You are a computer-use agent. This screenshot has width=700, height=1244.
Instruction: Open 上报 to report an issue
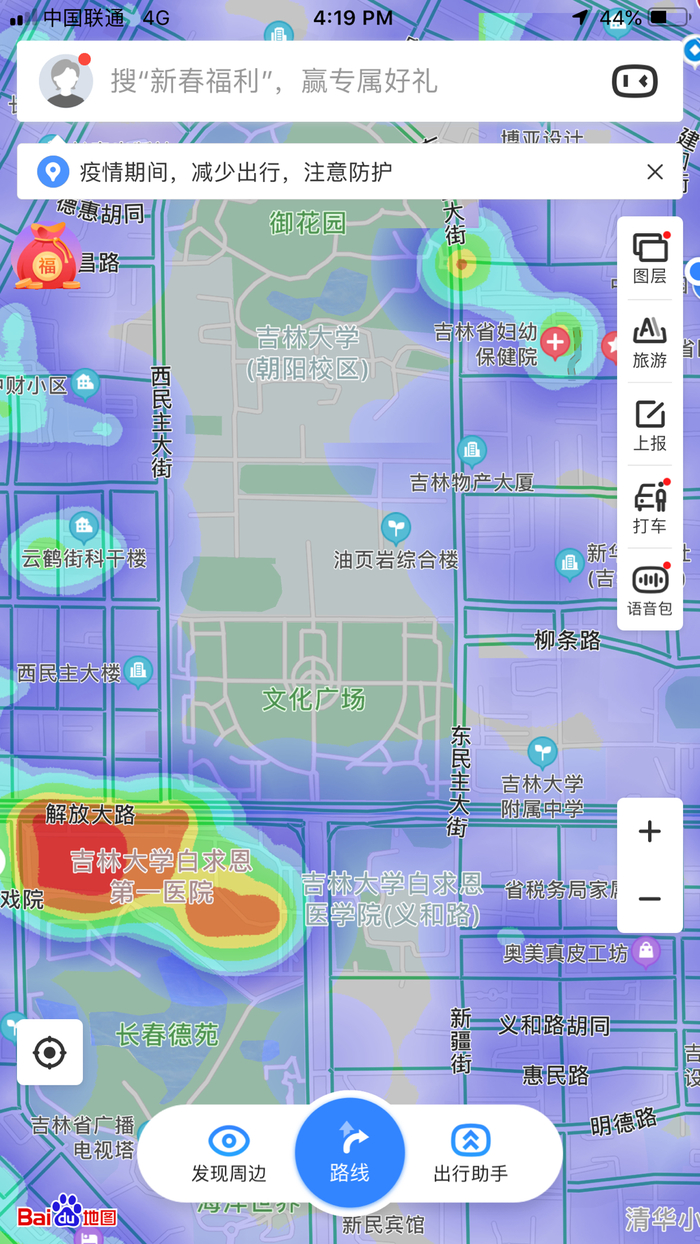650,425
